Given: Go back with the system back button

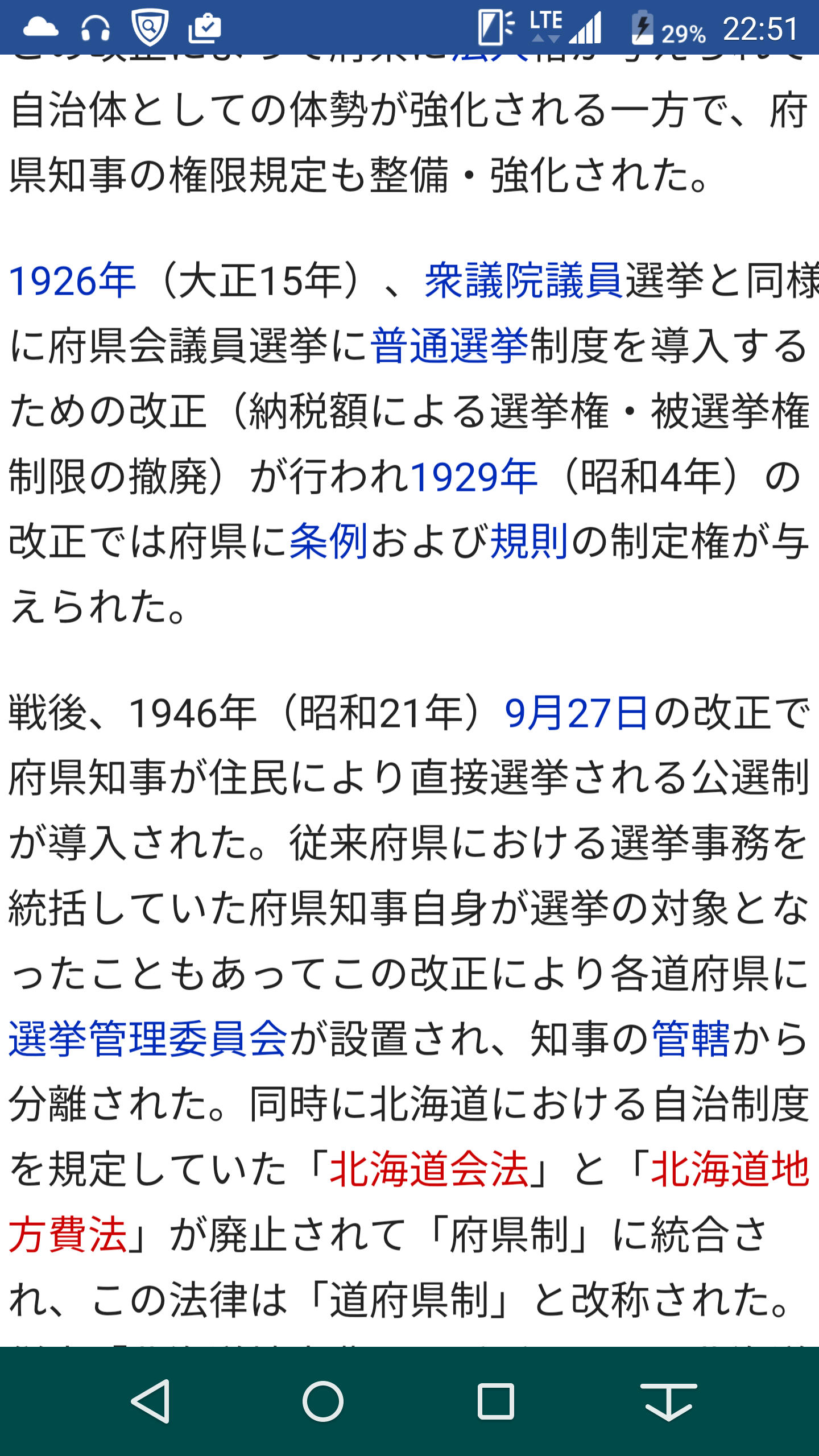Looking at the screenshot, I should [x=151, y=1401].
